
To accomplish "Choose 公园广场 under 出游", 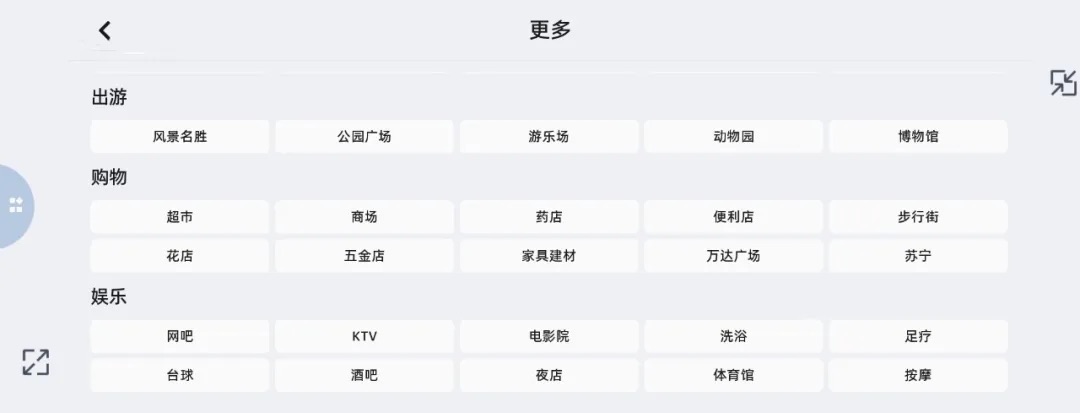I will click(364, 137).
